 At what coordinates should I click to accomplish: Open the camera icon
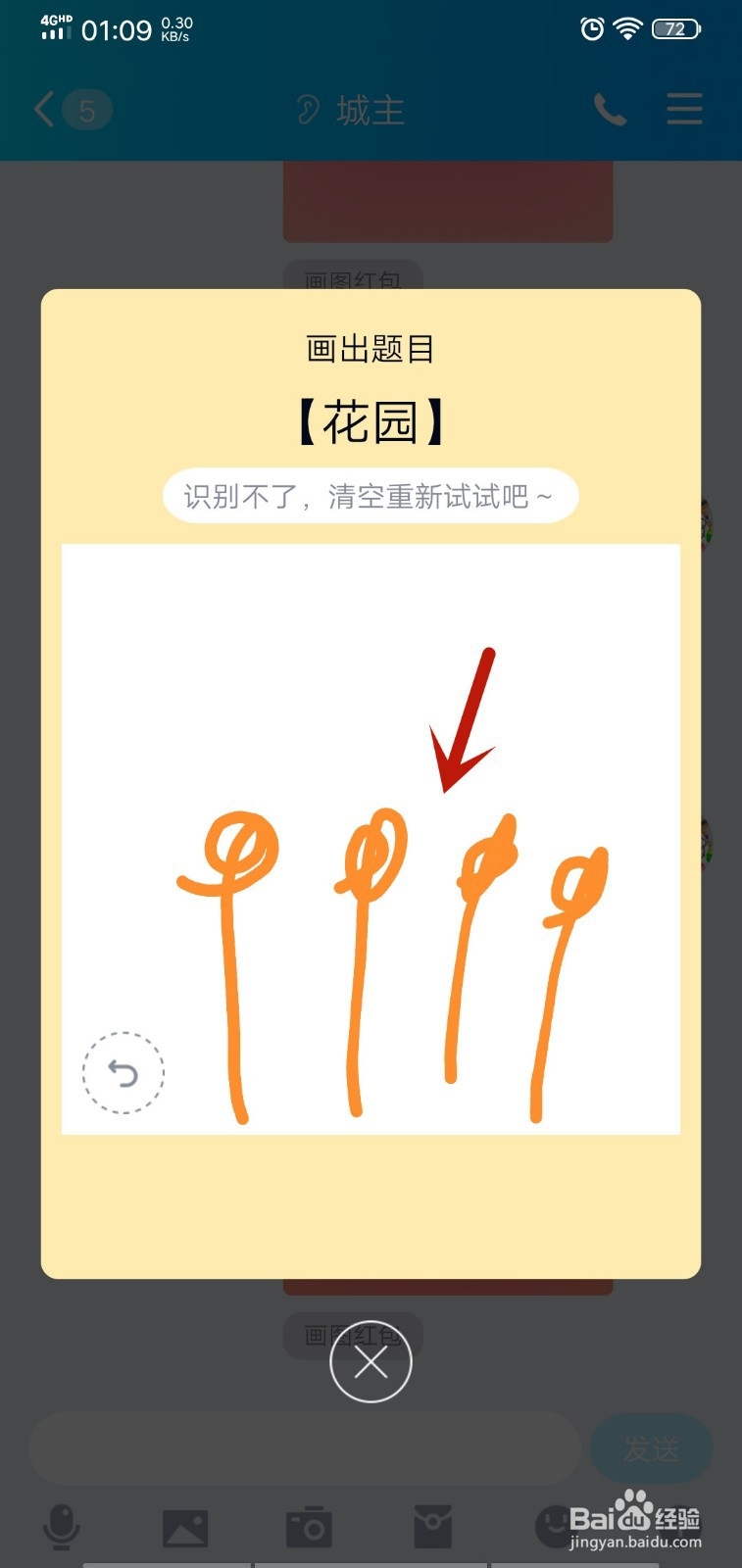tap(309, 1524)
